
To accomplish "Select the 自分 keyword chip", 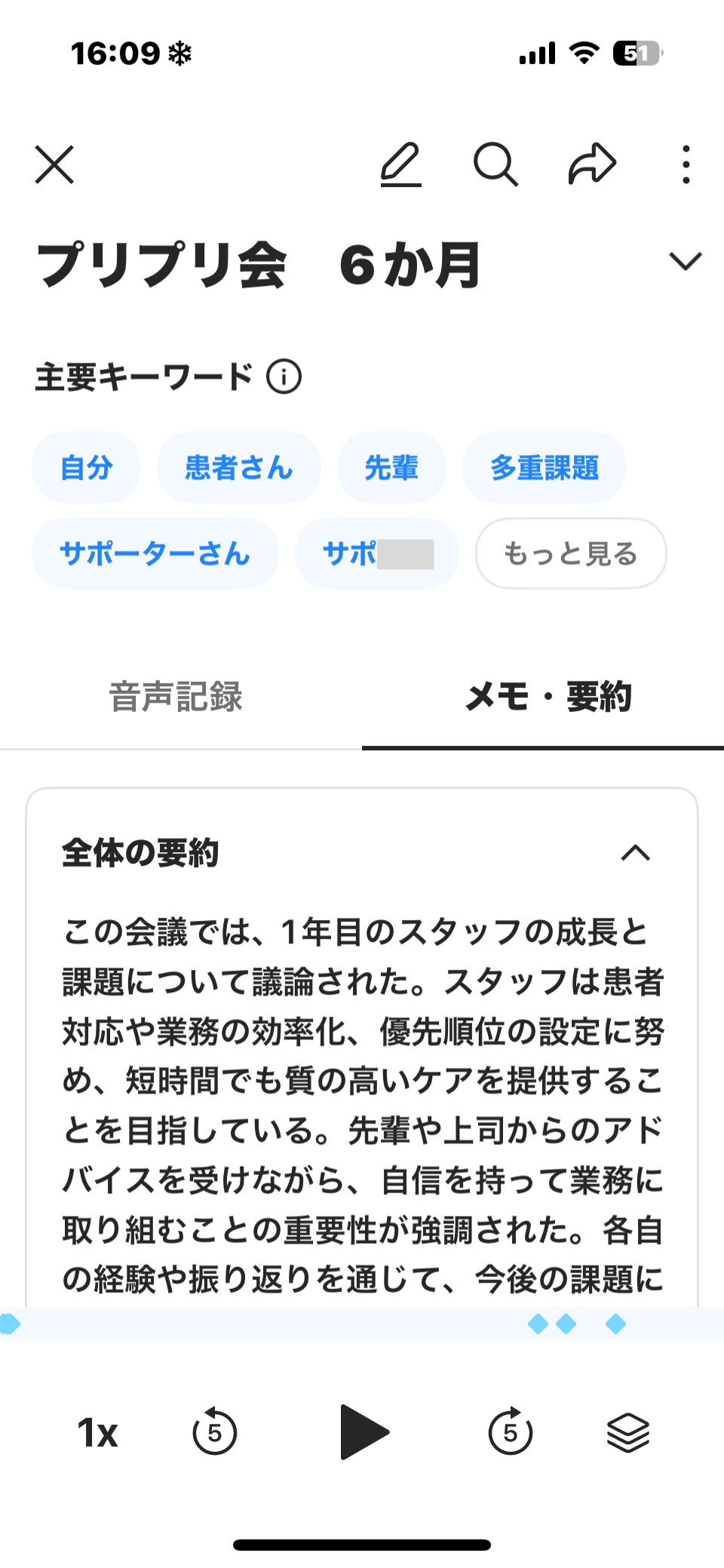I will [x=87, y=468].
